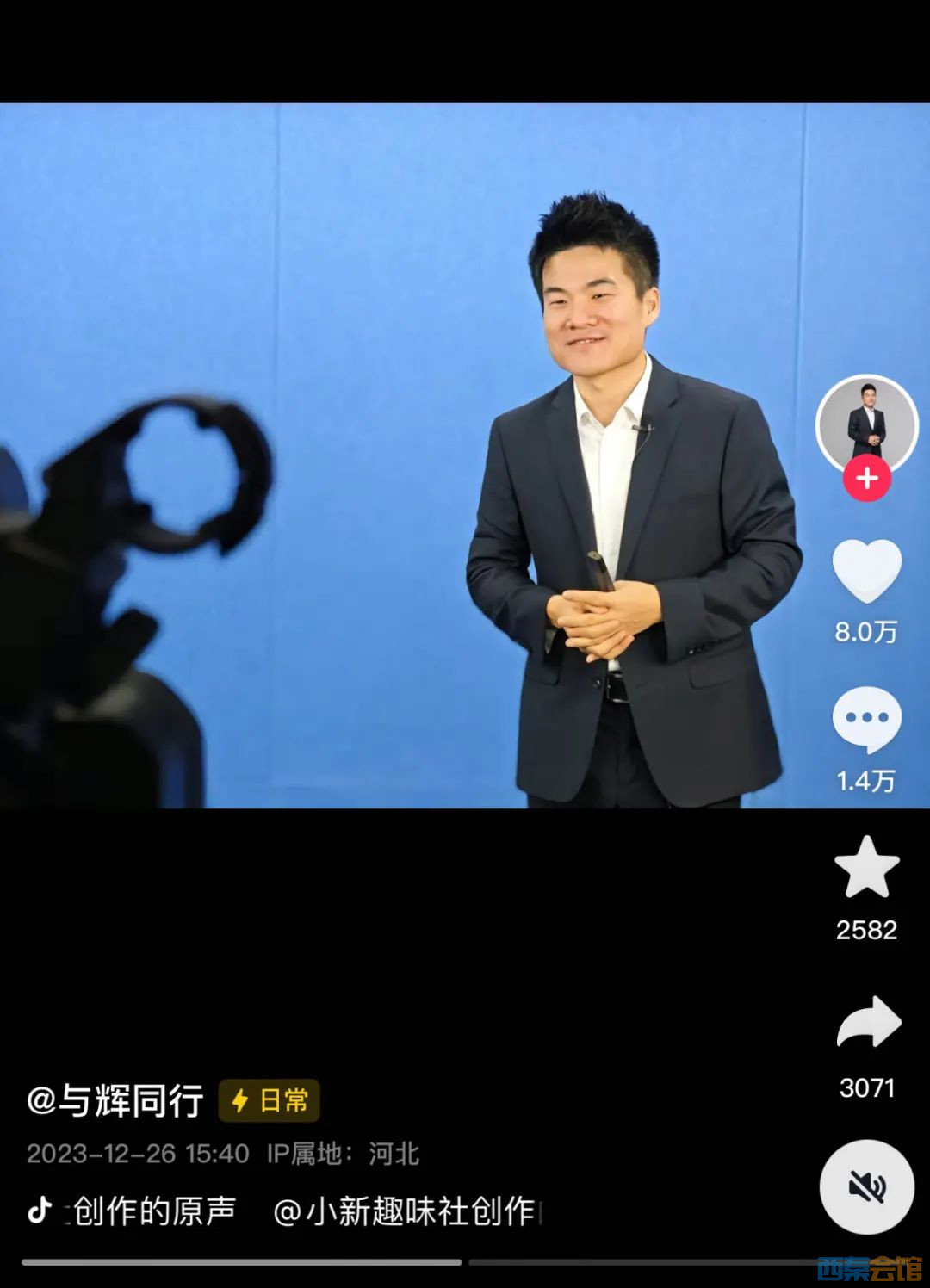The width and height of the screenshot is (930, 1288).
Task: Follow the creator with the plus button
Action: 866,479
